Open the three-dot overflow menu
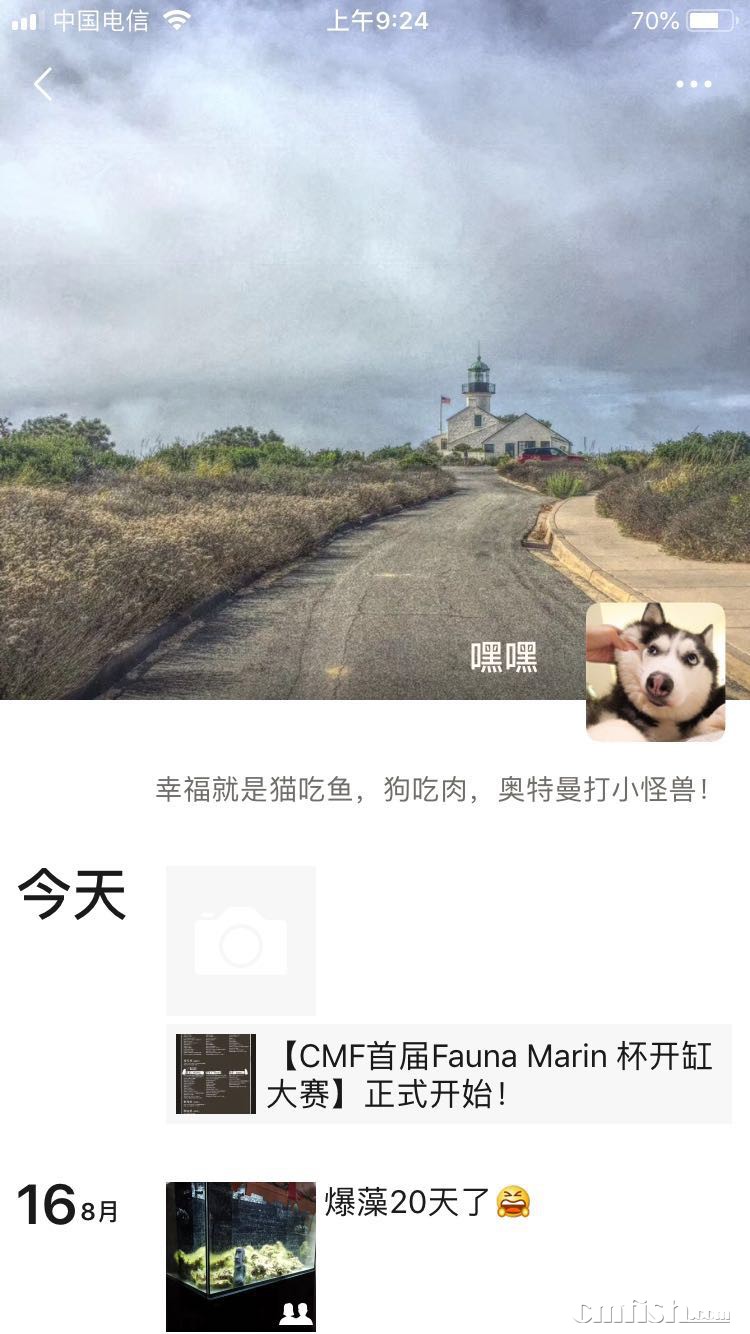Screen dimensions: 750x1334 click(693, 85)
